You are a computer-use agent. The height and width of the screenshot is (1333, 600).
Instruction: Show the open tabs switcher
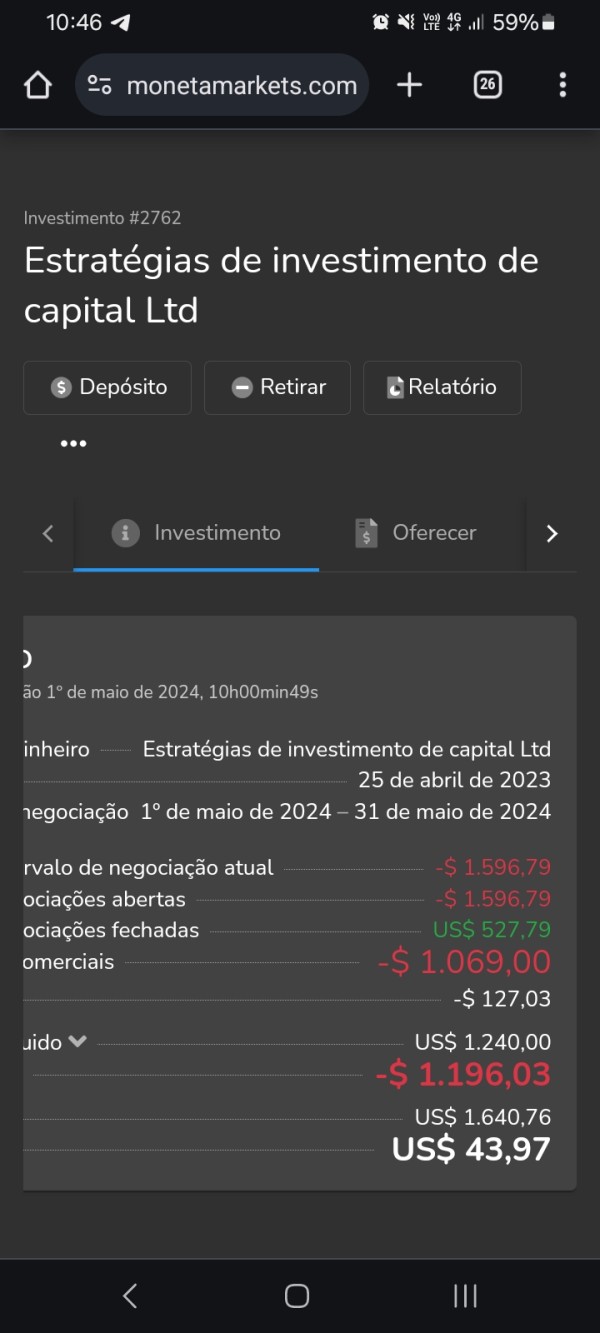click(x=487, y=85)
